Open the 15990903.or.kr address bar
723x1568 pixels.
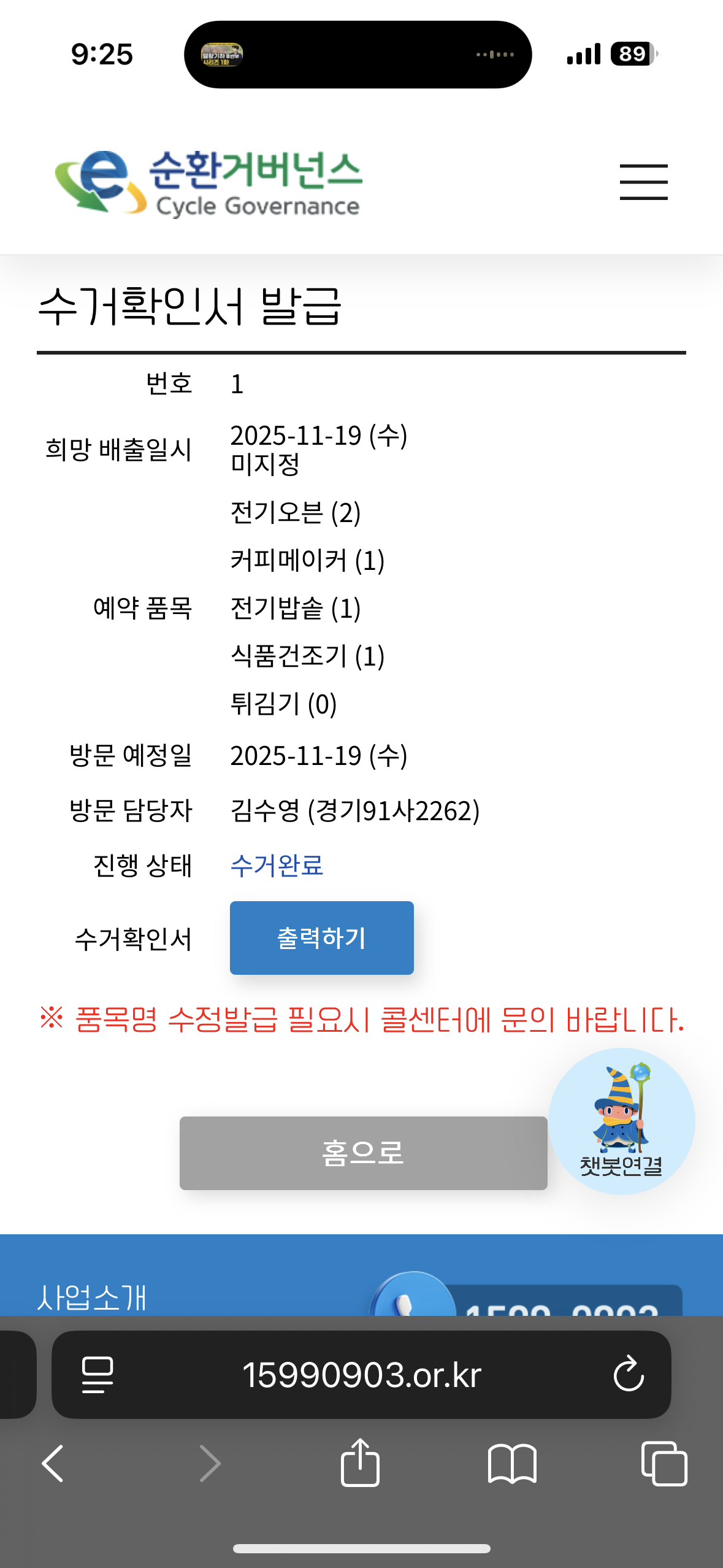coord(362,1375)
